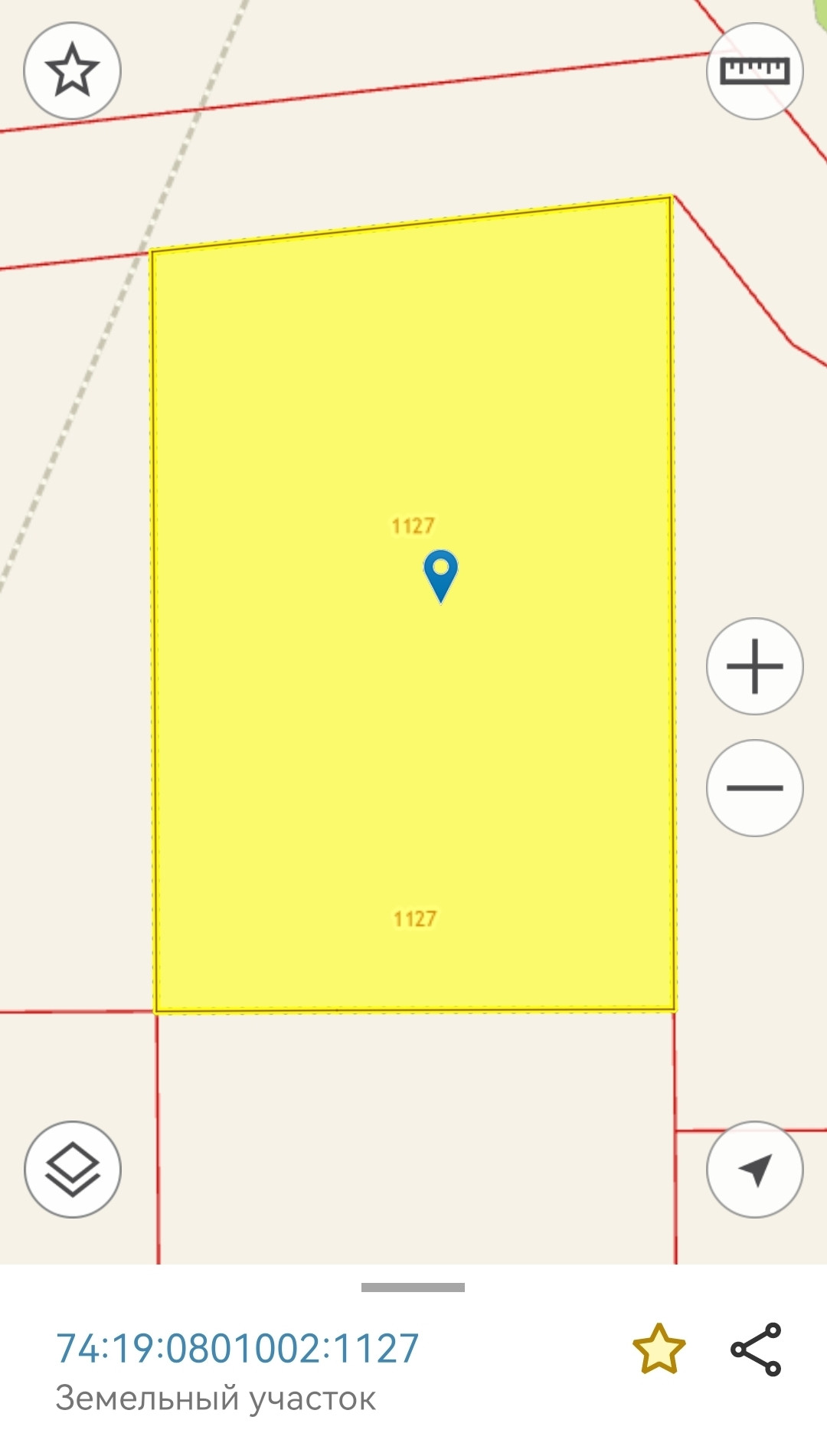Zoom out of the map
This screenshot has width=827, height=1456.
(x=754, y=787)
